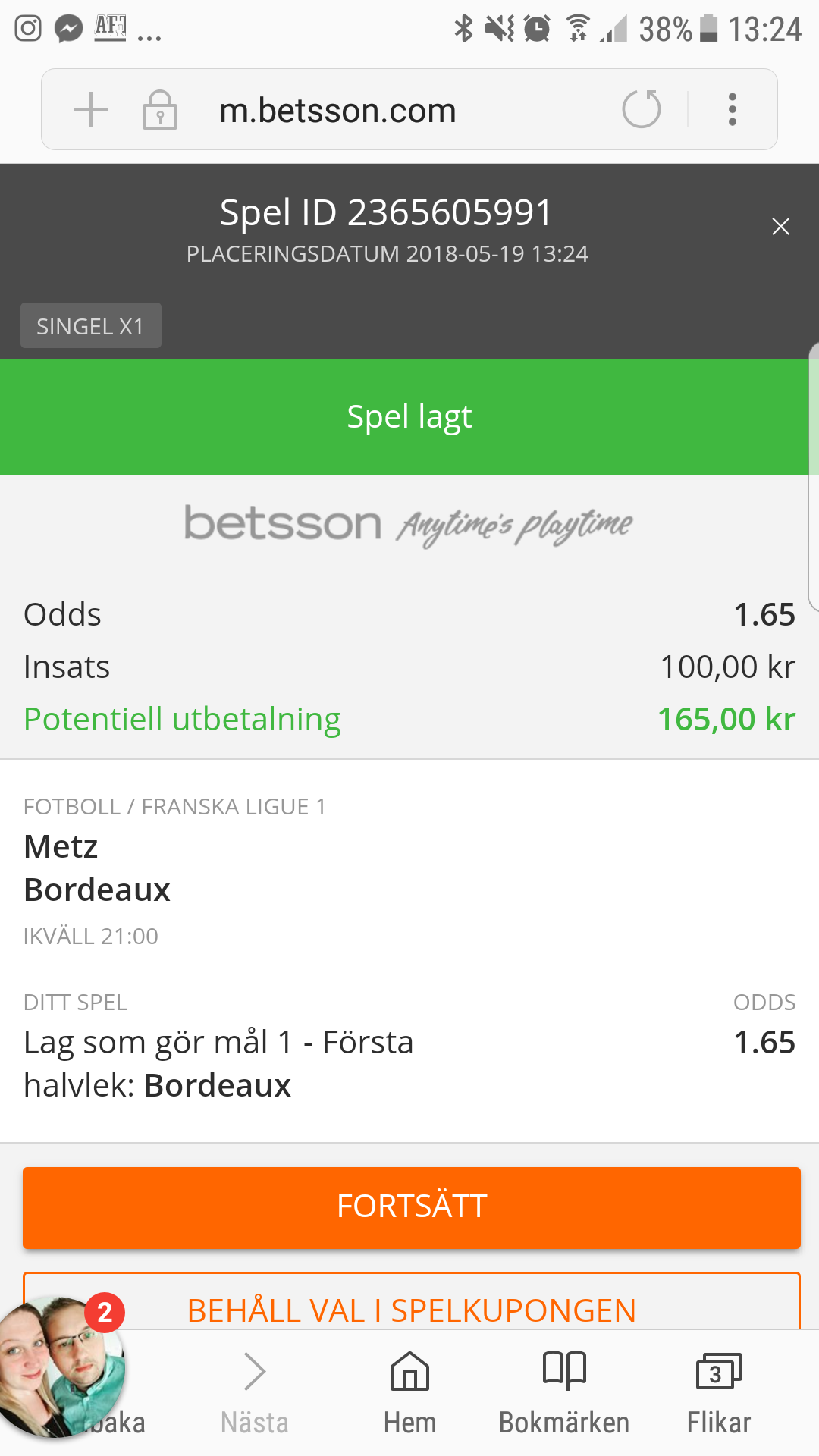This screenshot has height=1456, width=819.
Task: Close the Spel ID receipt
Action: pos(780,226)
